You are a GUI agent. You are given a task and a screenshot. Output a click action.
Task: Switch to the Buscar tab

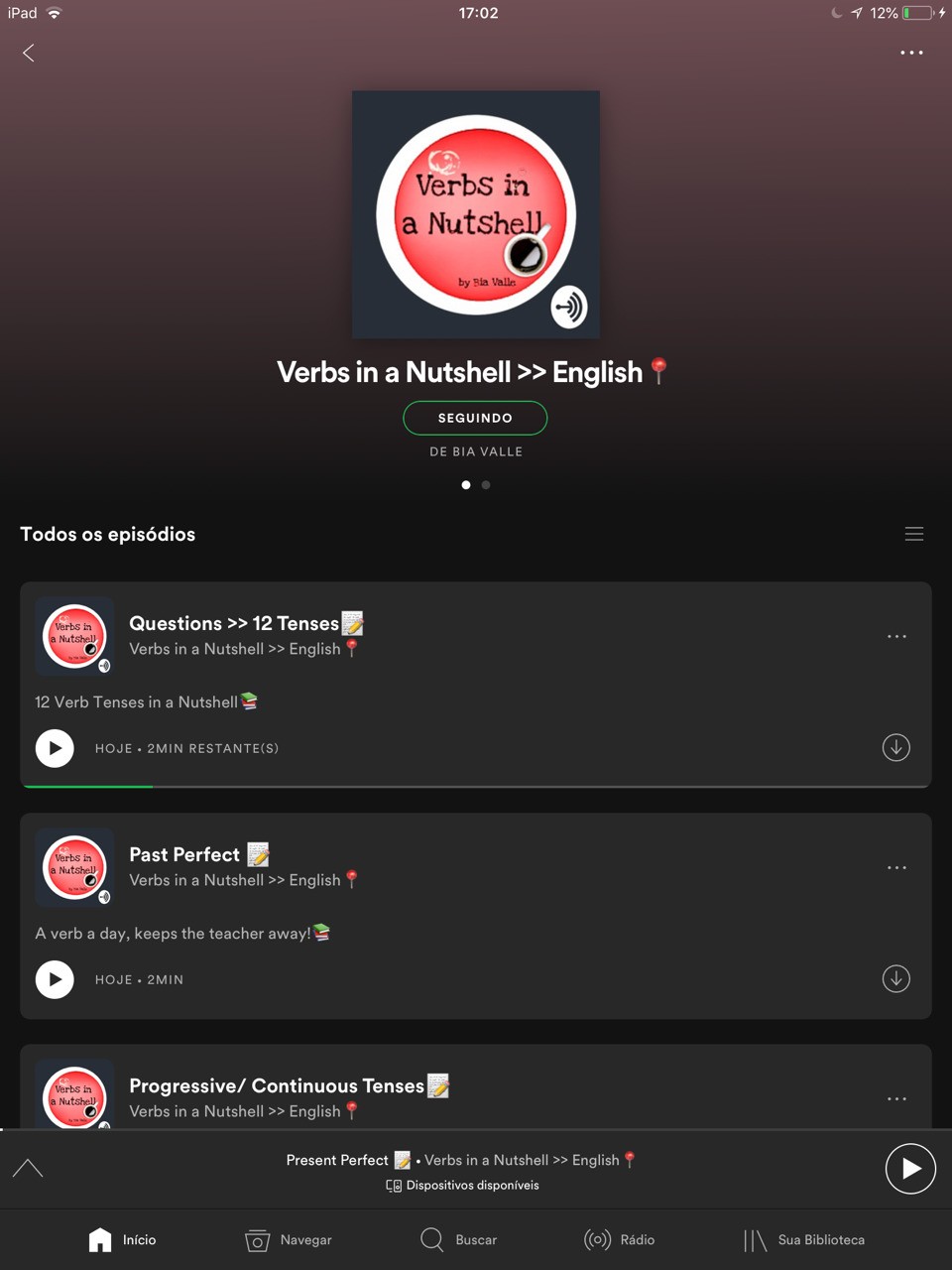pyautogui.click(x=458, y=1240)
